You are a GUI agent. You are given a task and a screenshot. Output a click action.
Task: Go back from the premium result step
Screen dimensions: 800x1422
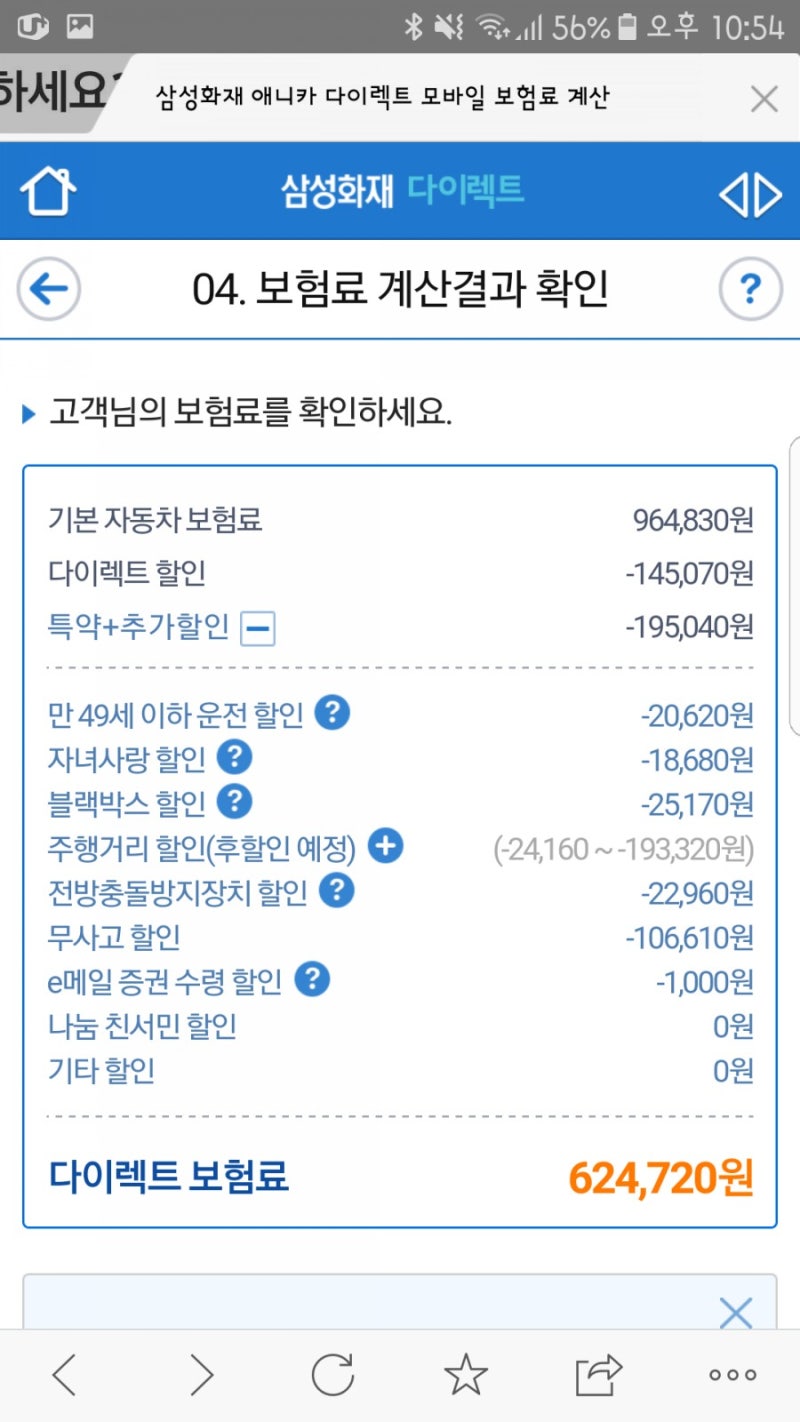point(48,289)
